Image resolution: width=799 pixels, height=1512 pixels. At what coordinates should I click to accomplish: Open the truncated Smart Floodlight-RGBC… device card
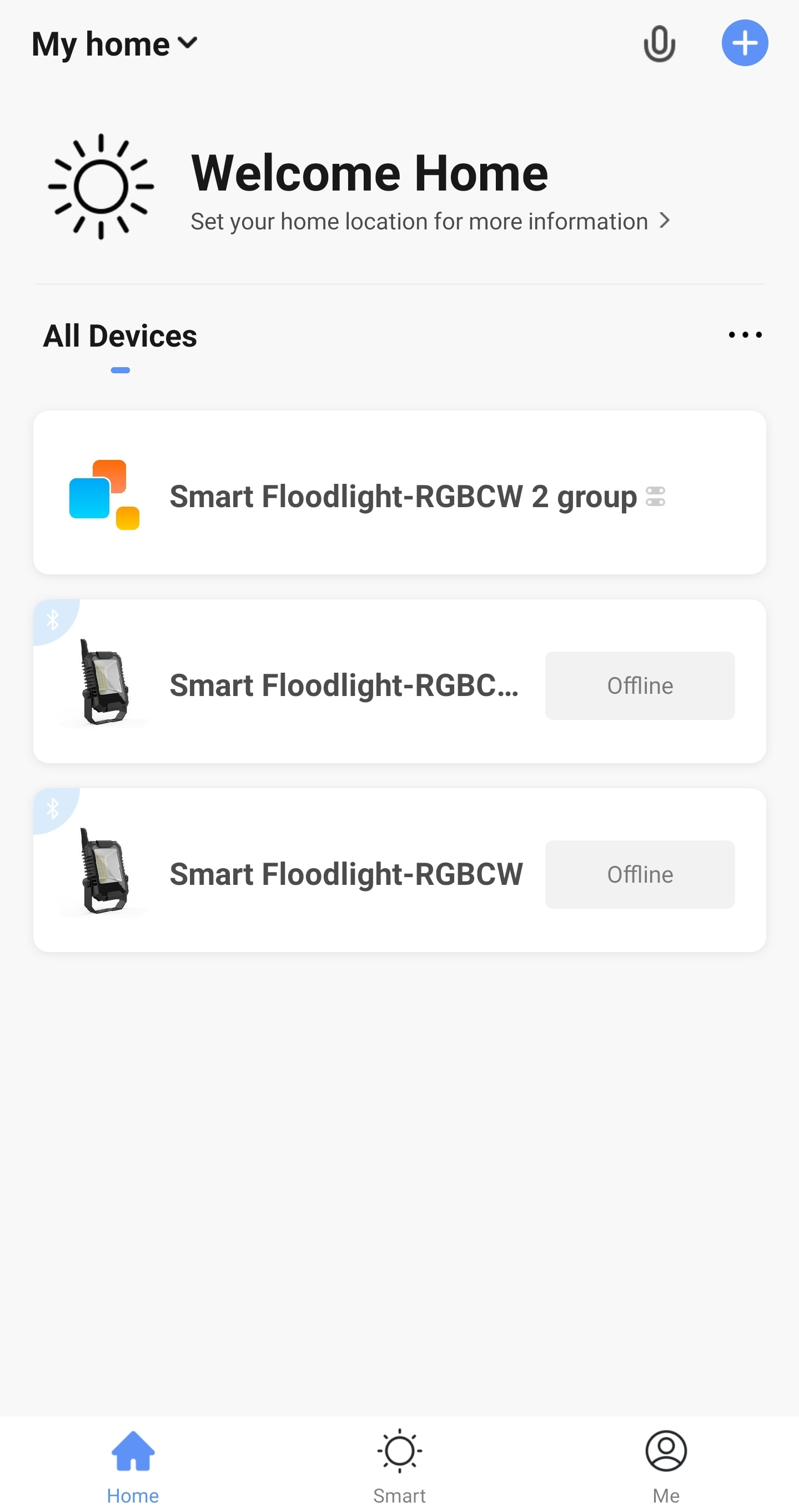400,682
